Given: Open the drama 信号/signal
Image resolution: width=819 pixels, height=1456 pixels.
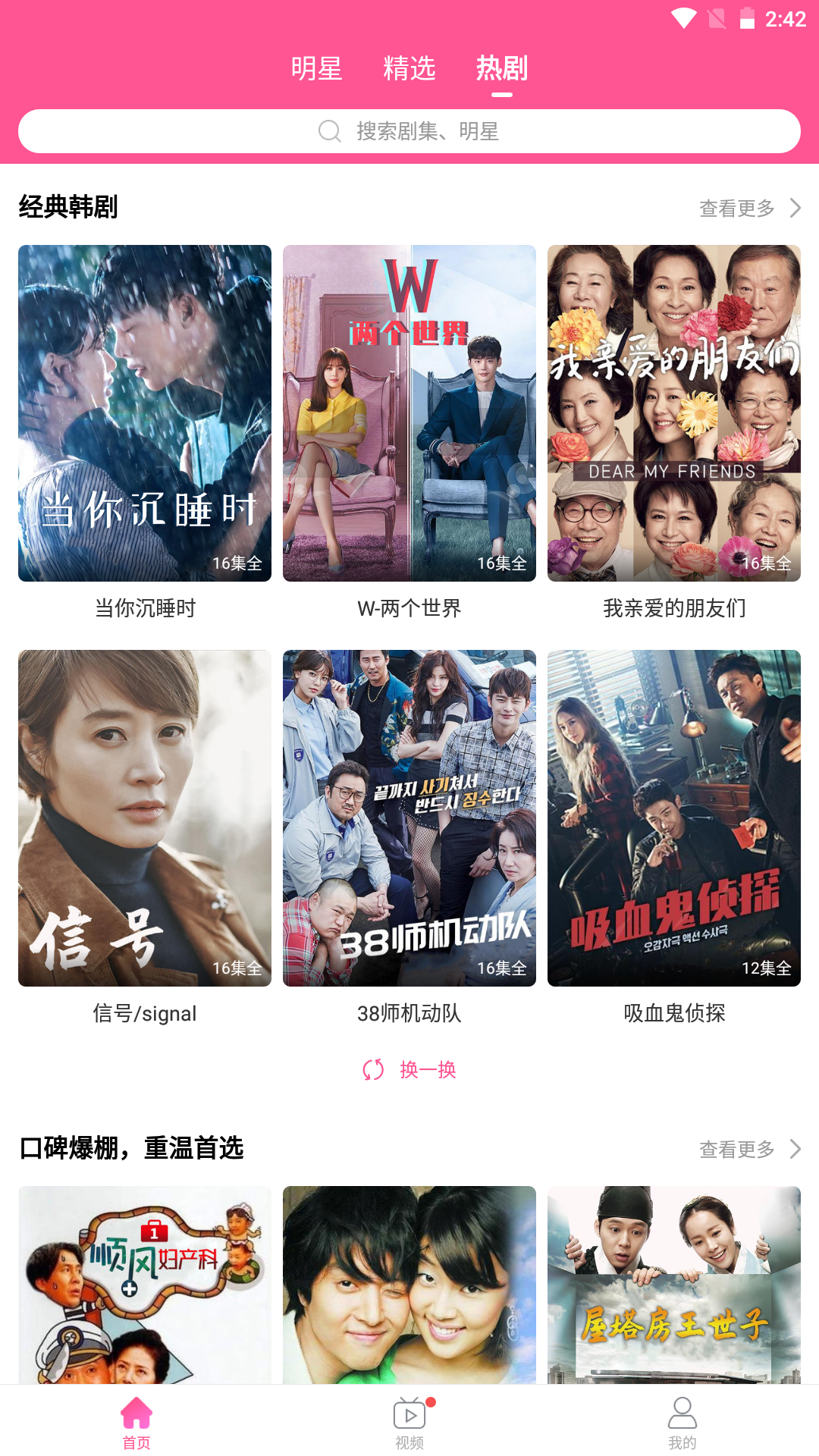Looking at the screenshot, I should (145, 818).
